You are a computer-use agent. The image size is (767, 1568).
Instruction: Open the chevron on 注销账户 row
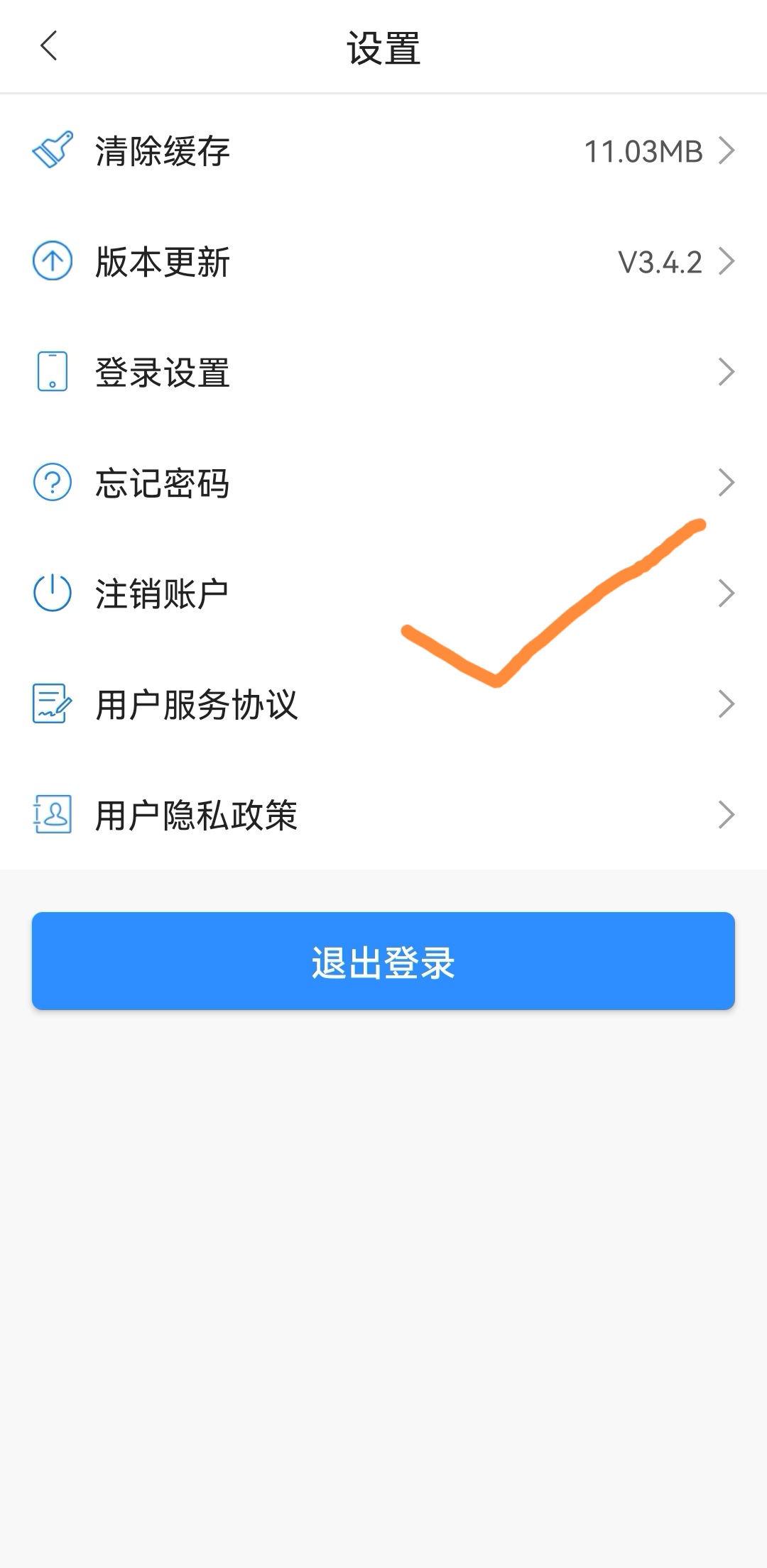tap(727, 593)
